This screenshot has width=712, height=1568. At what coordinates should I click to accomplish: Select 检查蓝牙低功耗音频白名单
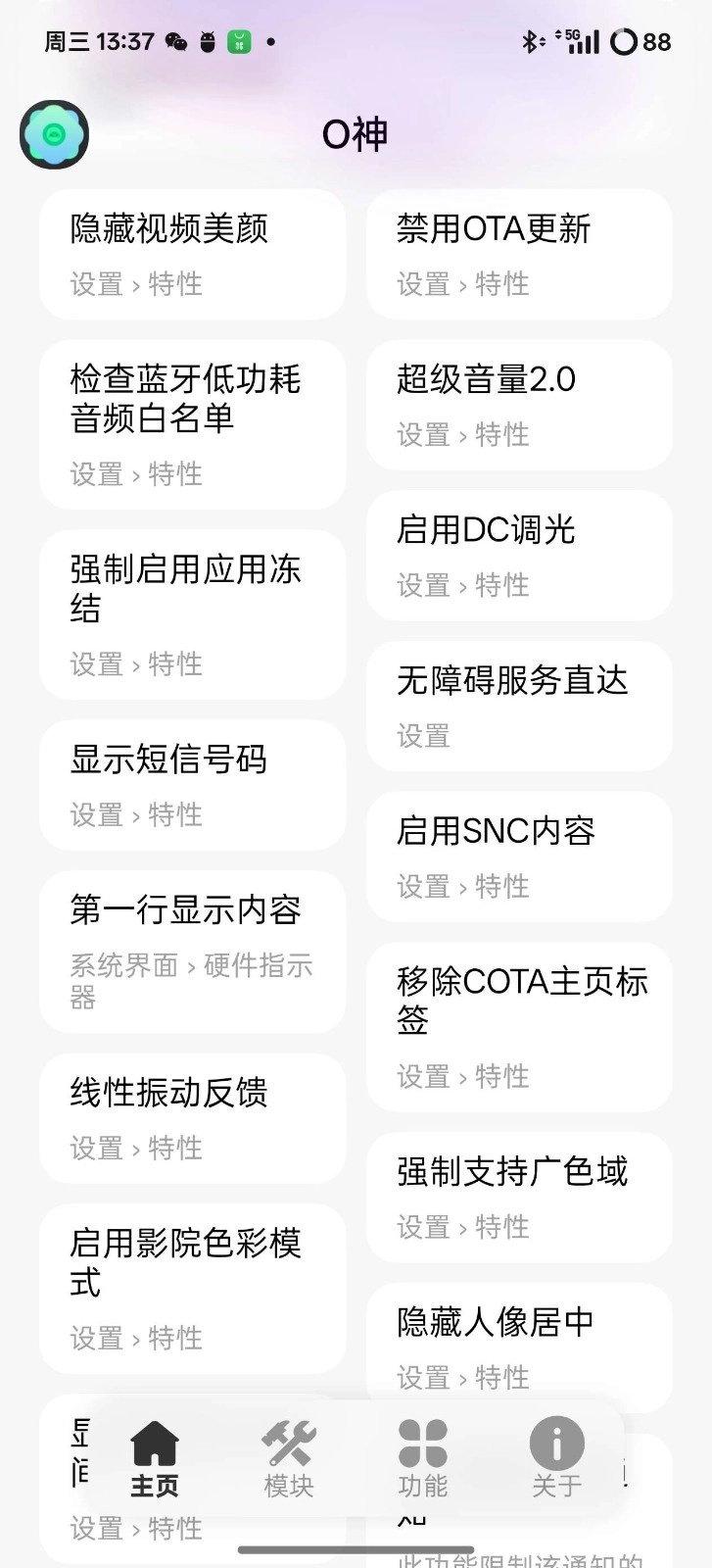click(192, 424)
